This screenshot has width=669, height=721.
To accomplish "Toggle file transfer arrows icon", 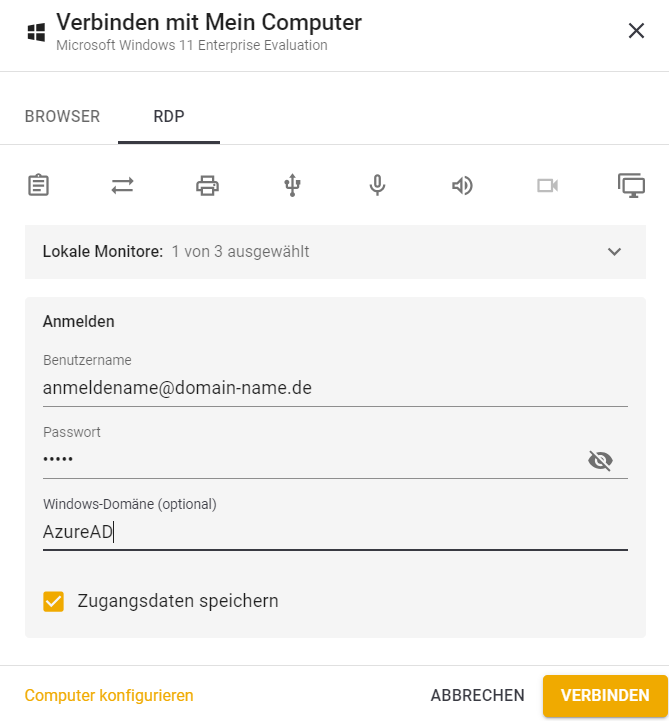I will [122, 185].
